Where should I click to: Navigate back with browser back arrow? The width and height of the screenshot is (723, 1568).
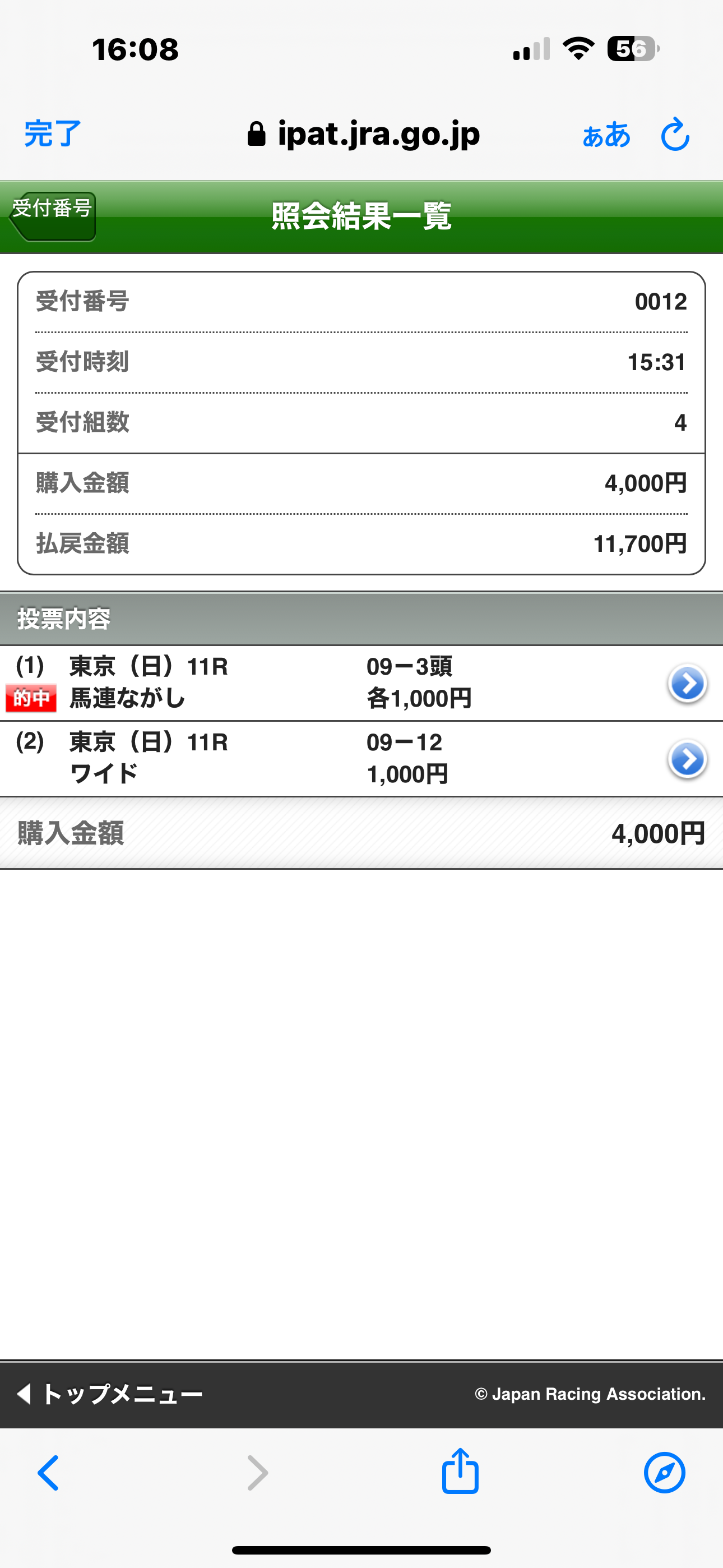pyautogui.click(x=49, y=1473)
